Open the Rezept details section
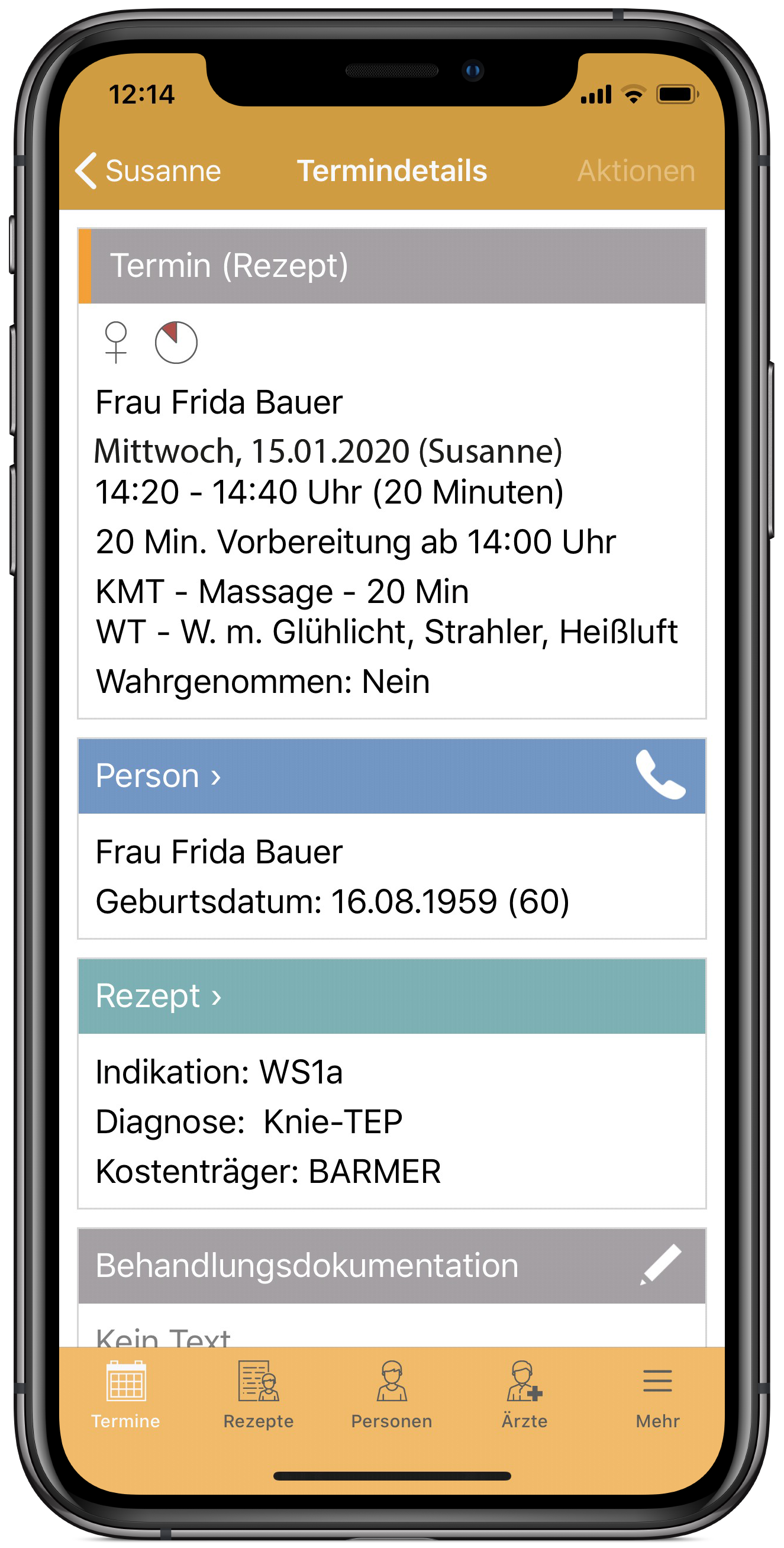Viewport: 784px width, 1548px height. tap(159, 996)
